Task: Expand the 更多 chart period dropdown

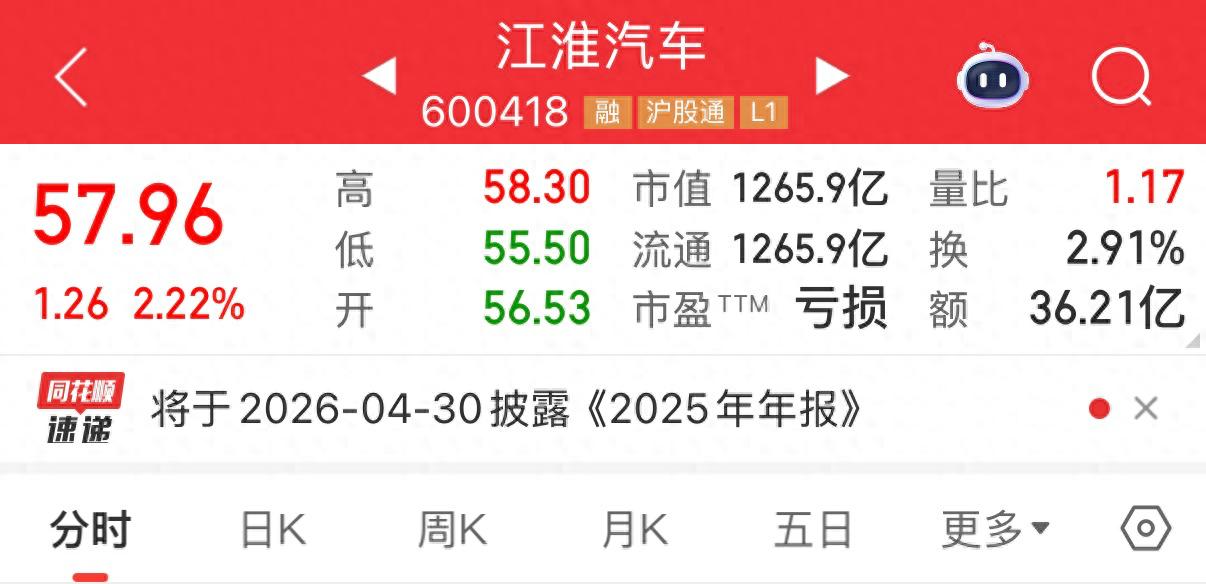Action: tap(994, 529)
